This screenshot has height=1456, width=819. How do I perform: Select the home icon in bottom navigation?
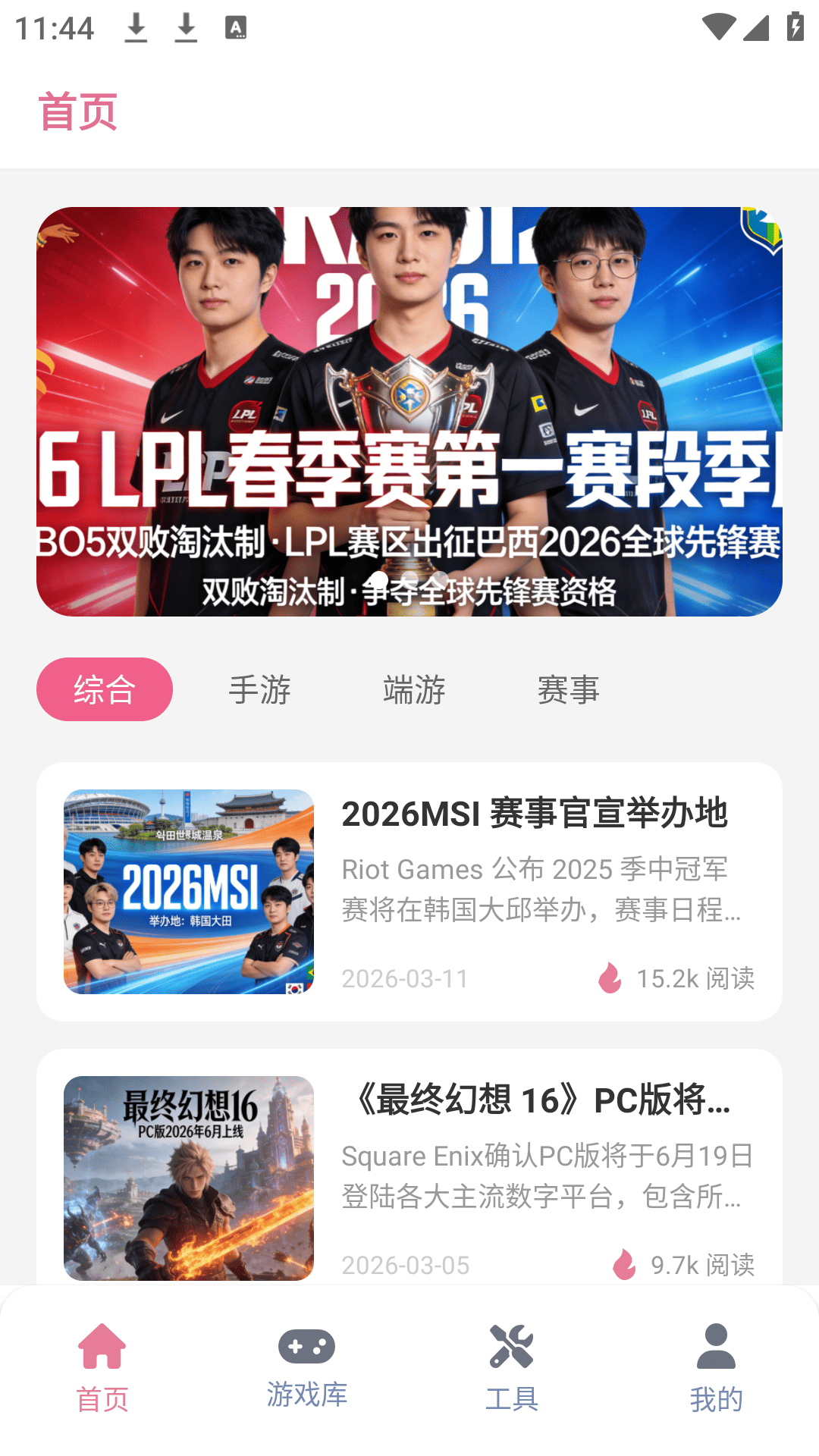[104, 1344]
